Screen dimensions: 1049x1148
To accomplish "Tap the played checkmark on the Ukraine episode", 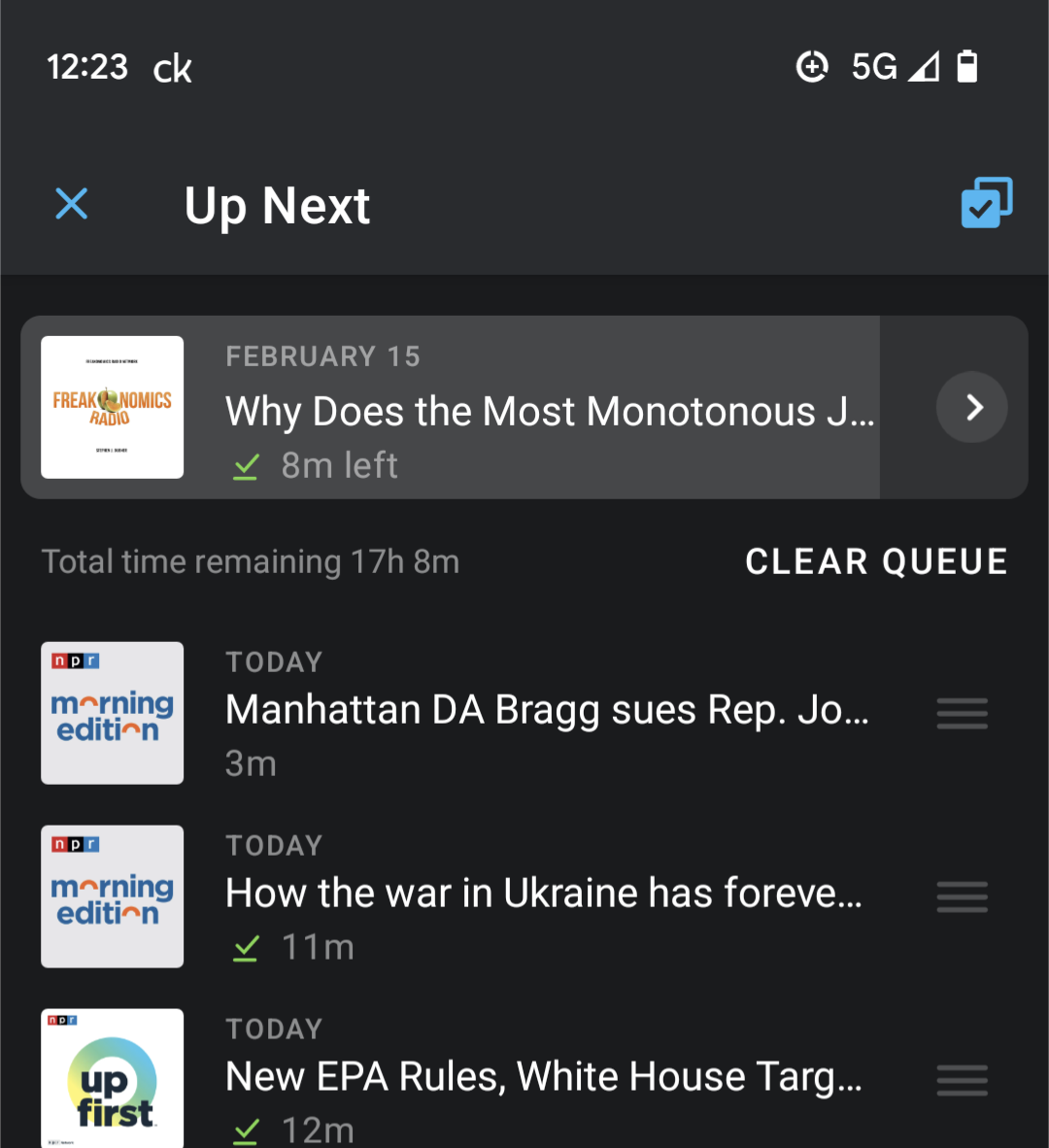I will [x=245, y=946].
